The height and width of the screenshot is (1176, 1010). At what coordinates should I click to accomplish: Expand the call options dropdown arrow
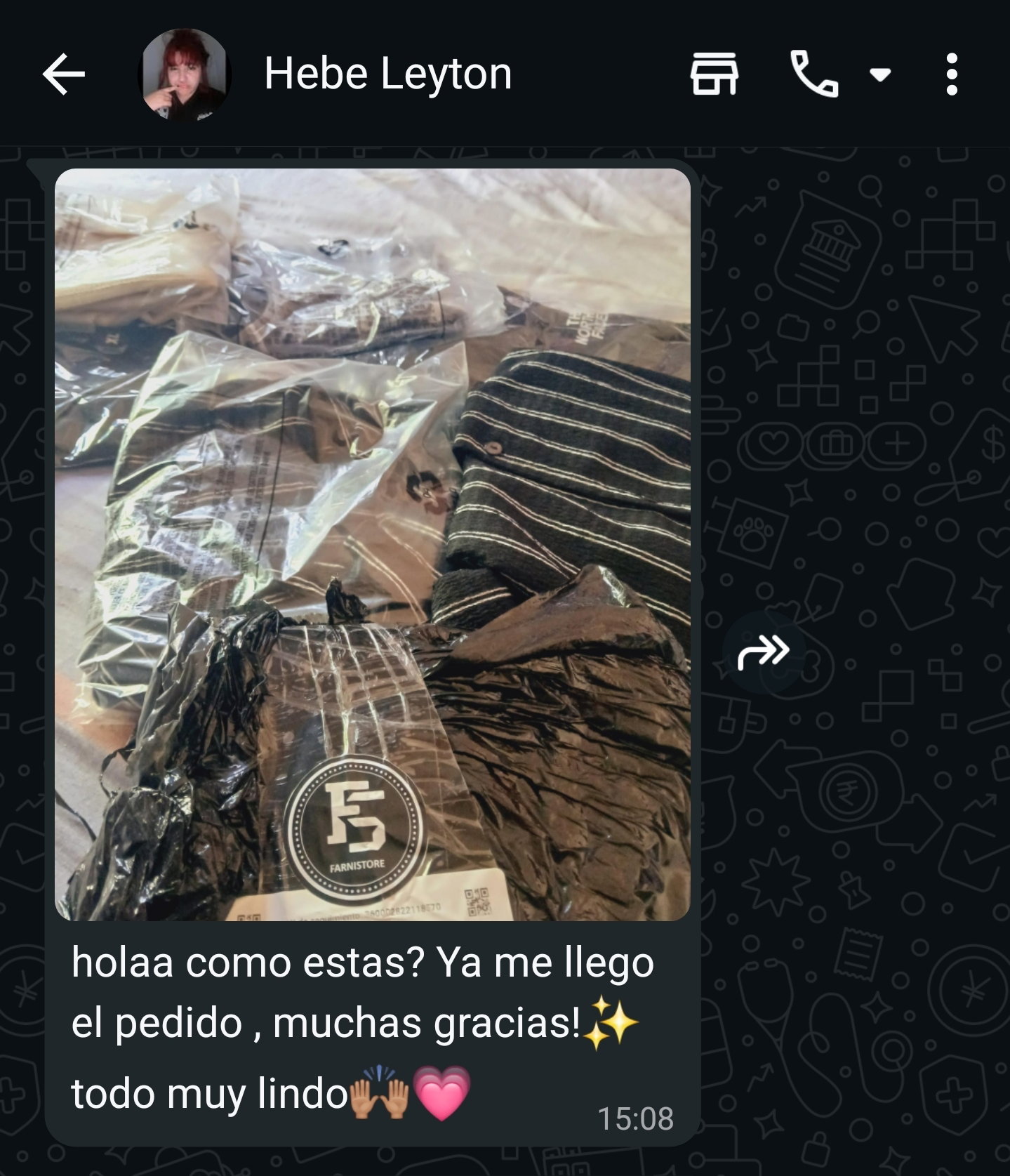point(879,74)
